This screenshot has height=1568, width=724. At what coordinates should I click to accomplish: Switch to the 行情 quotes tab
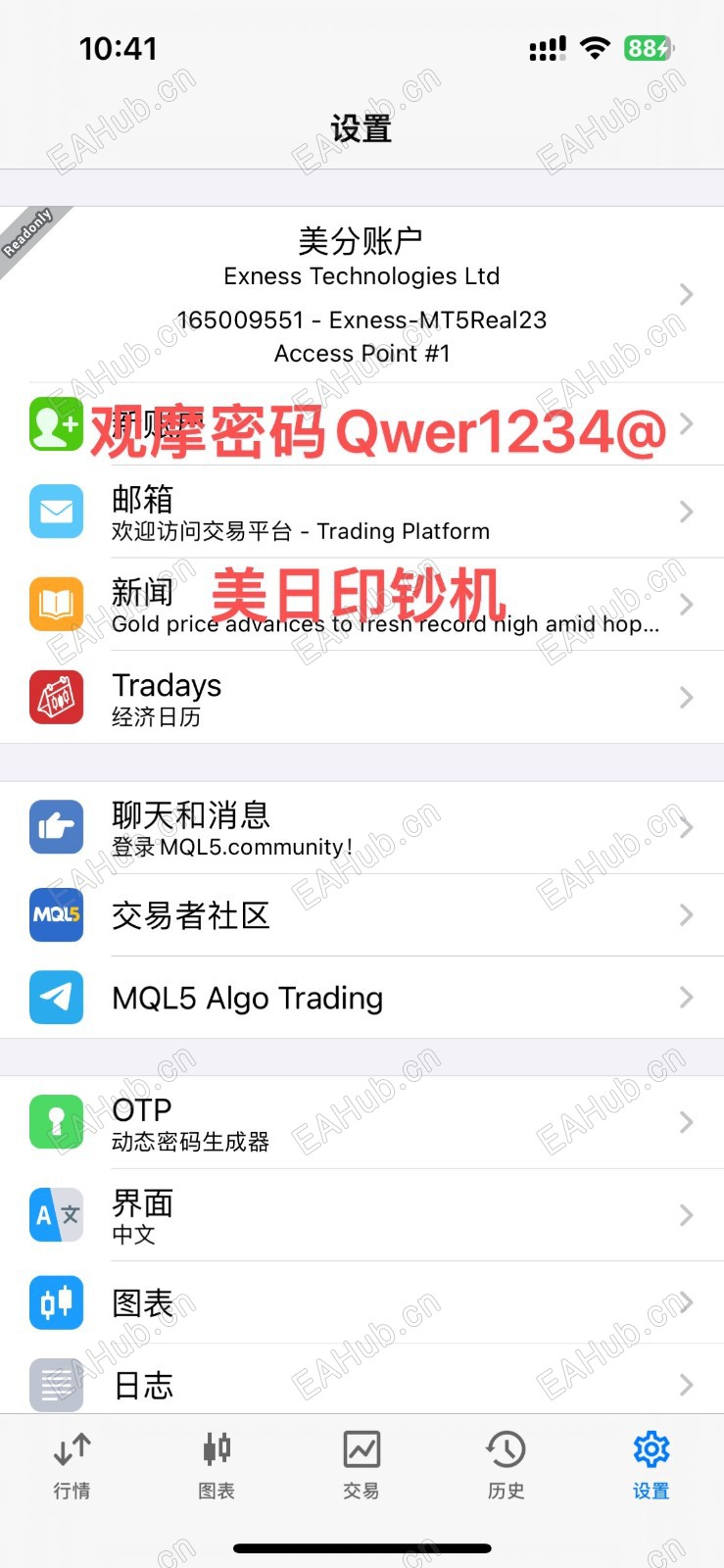coord(72,1465)
